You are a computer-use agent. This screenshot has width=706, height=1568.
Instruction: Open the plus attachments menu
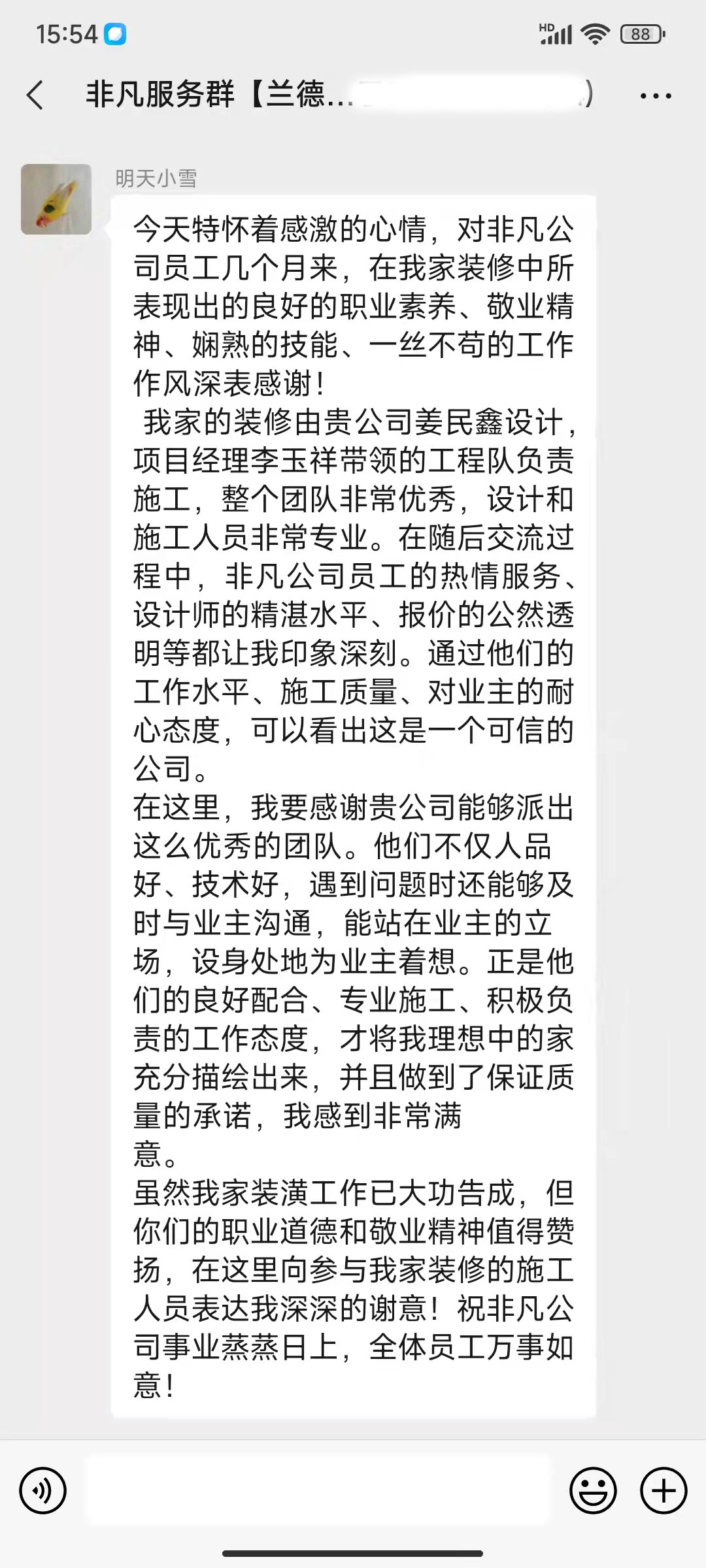[x=664, y=1491]
